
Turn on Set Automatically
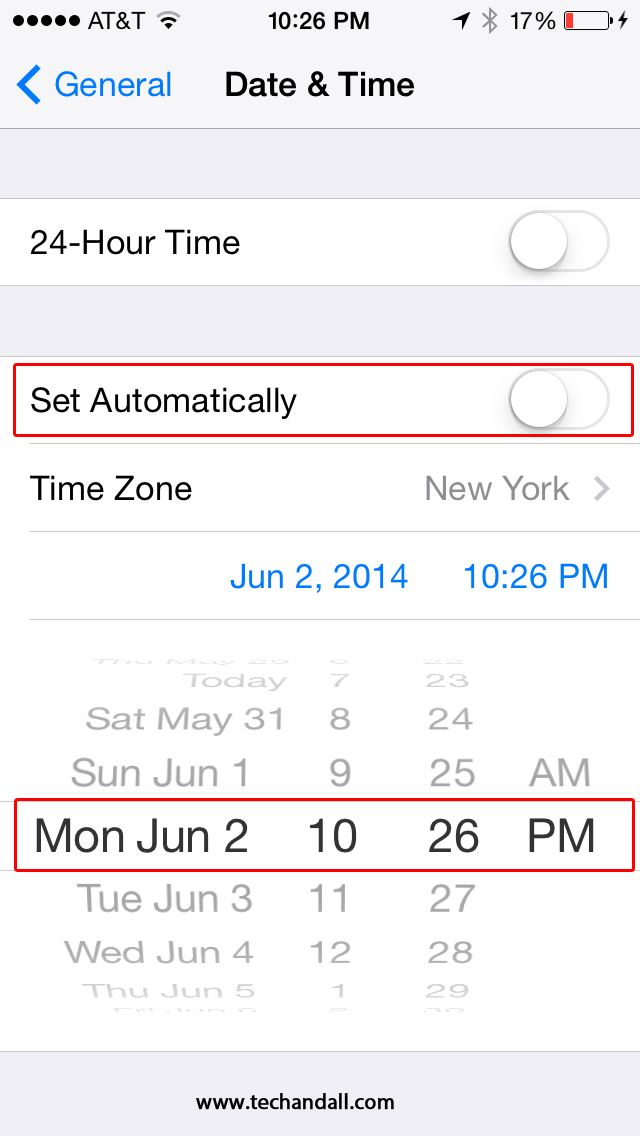[558, 401]
